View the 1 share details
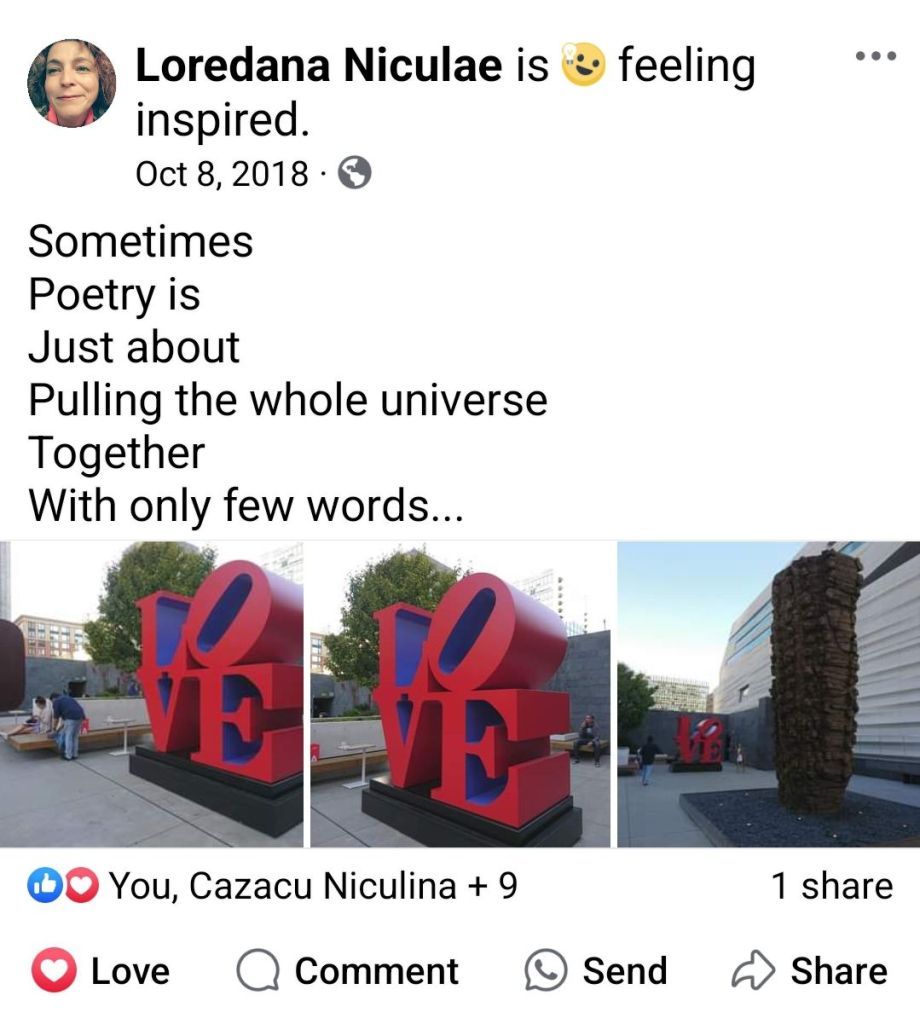 (831, 886)
